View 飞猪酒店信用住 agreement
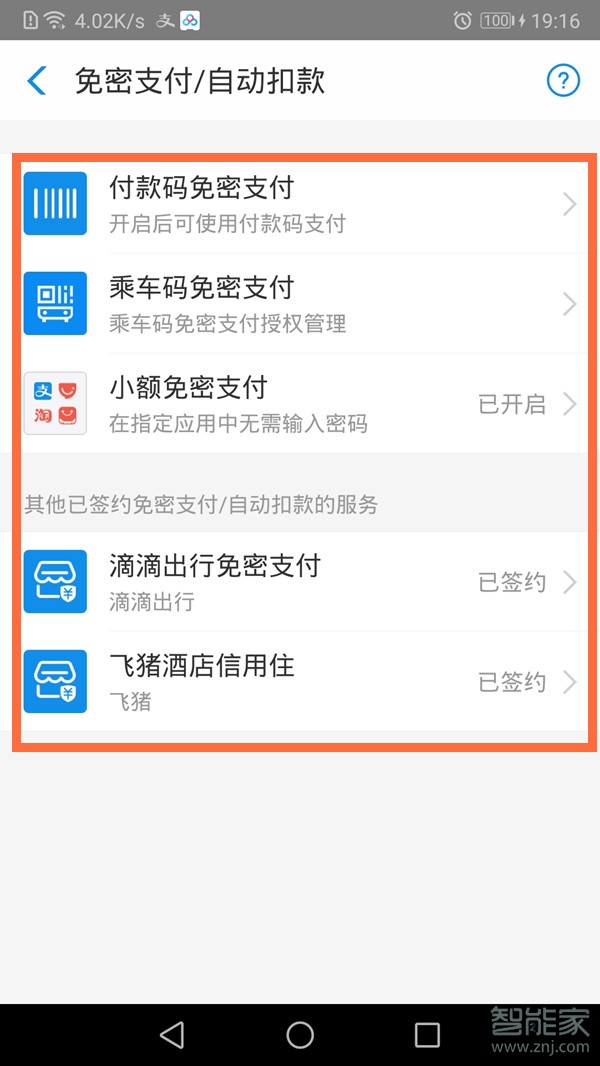Viewport: 600px width, 1066px height. tap(300, 682)
